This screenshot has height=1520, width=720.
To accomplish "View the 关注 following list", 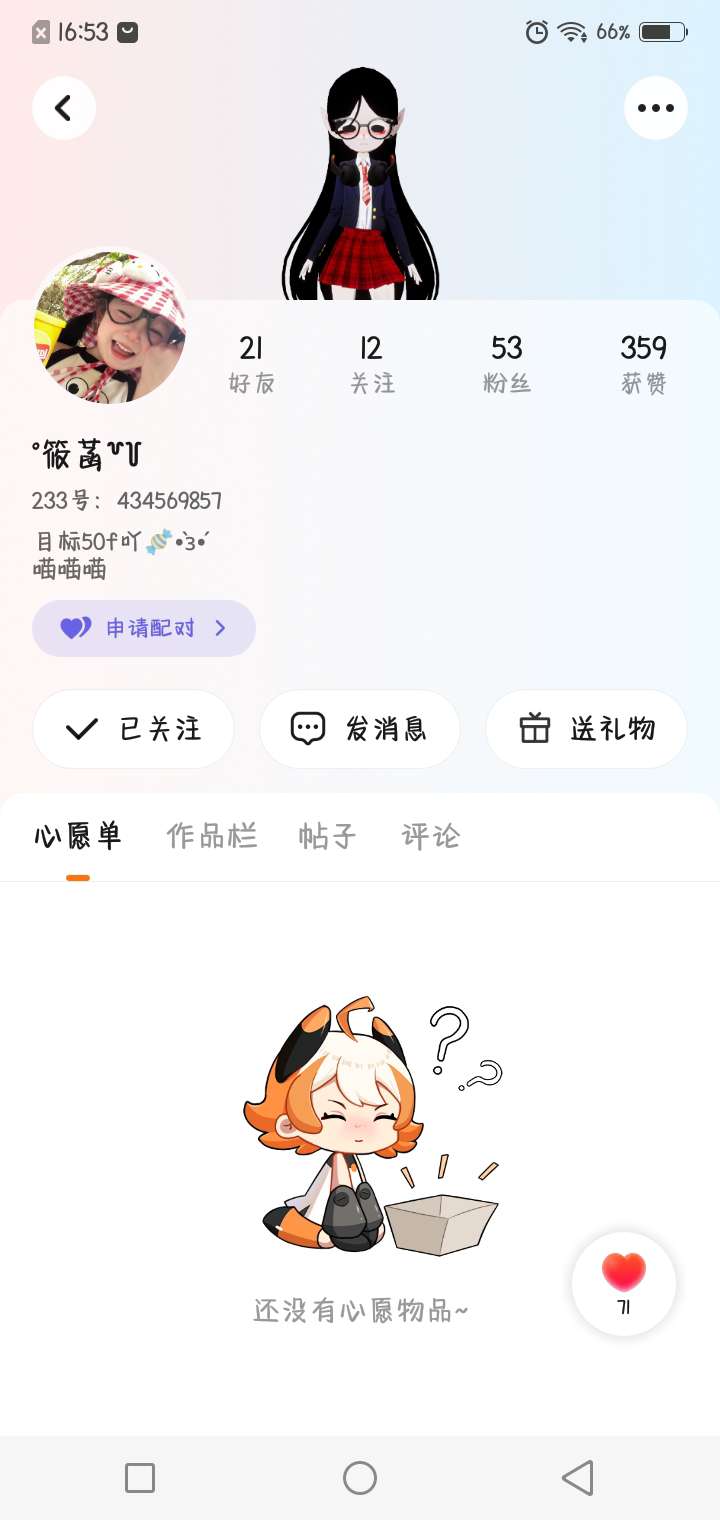I will pyautogui.click(x=372, y=364).
